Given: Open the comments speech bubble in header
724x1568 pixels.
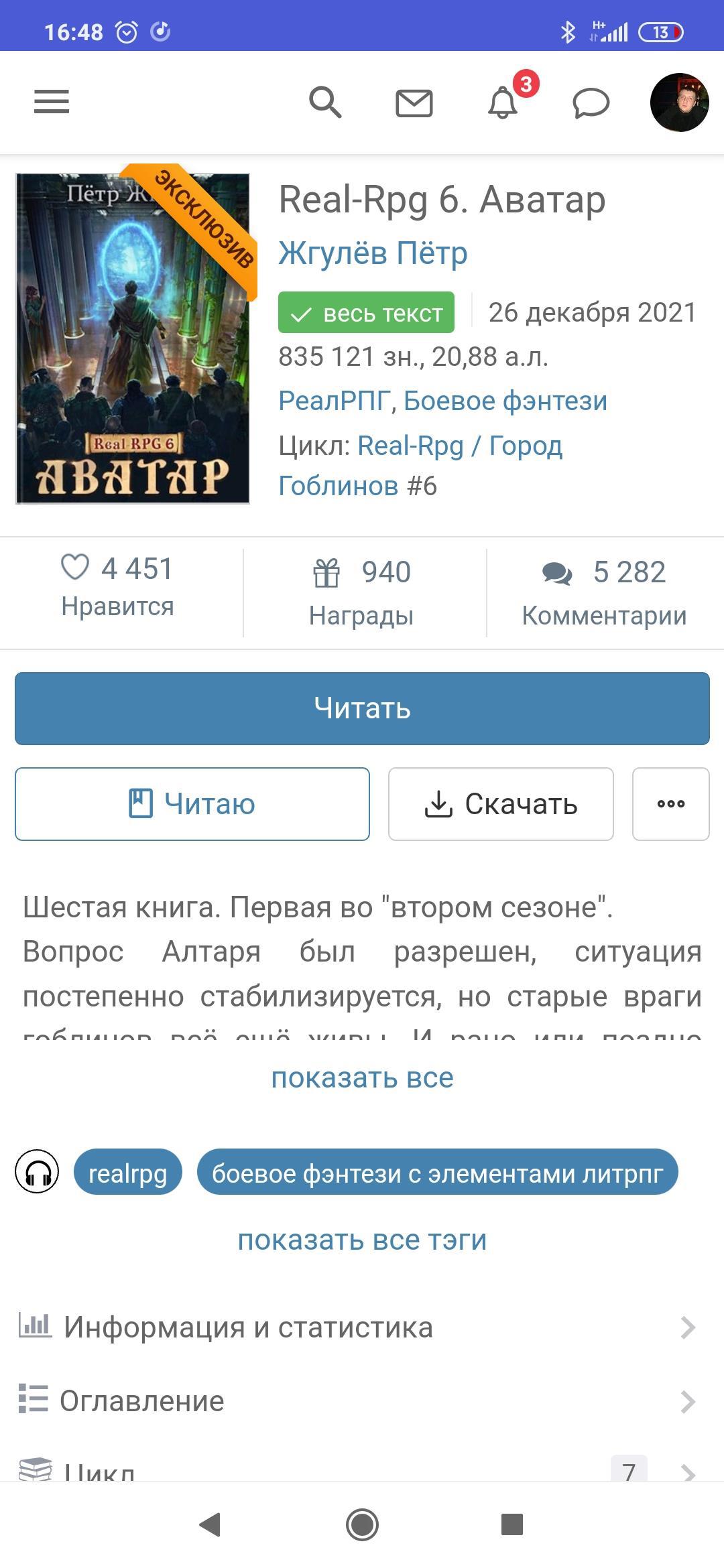Looking at the screenshot, I should pos(591,103).
